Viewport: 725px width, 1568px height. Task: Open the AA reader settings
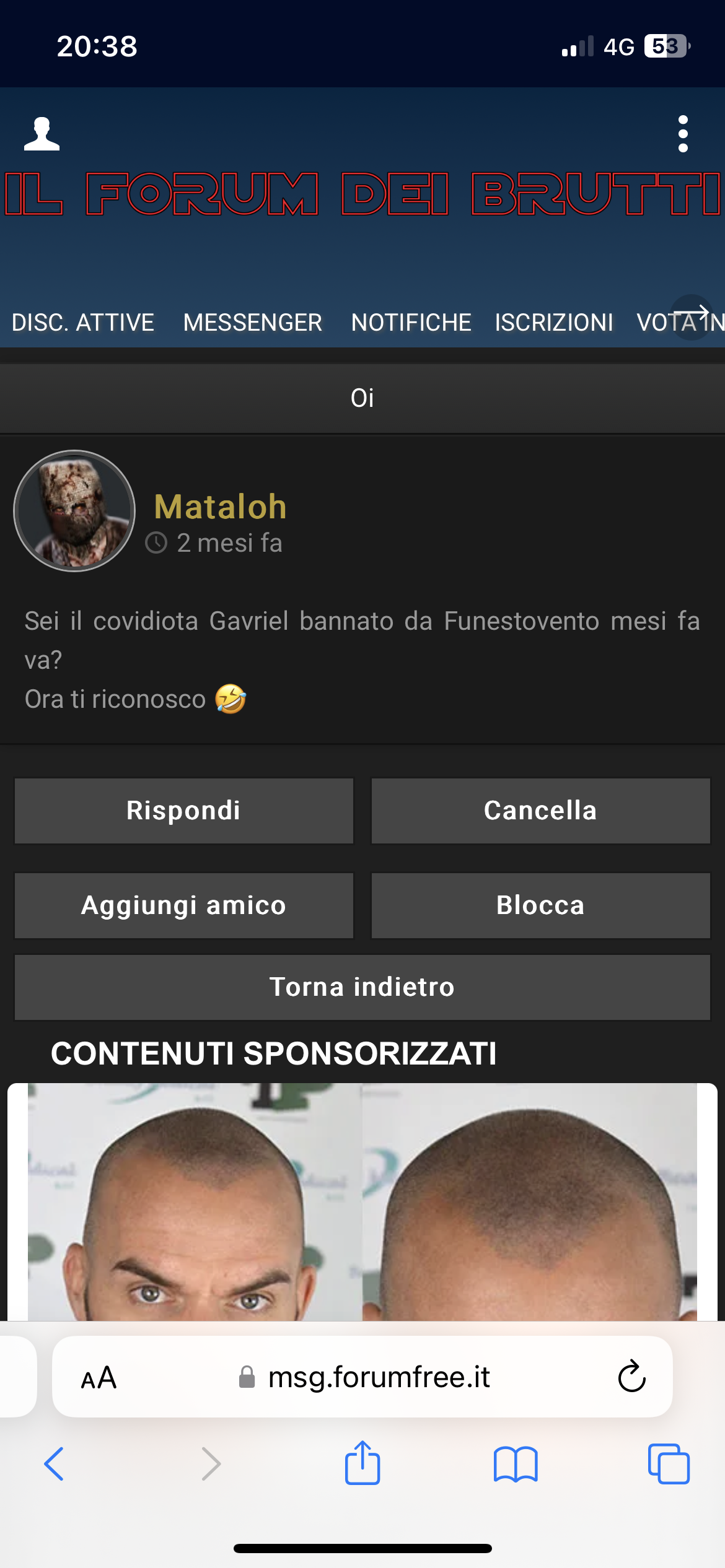99,1378
